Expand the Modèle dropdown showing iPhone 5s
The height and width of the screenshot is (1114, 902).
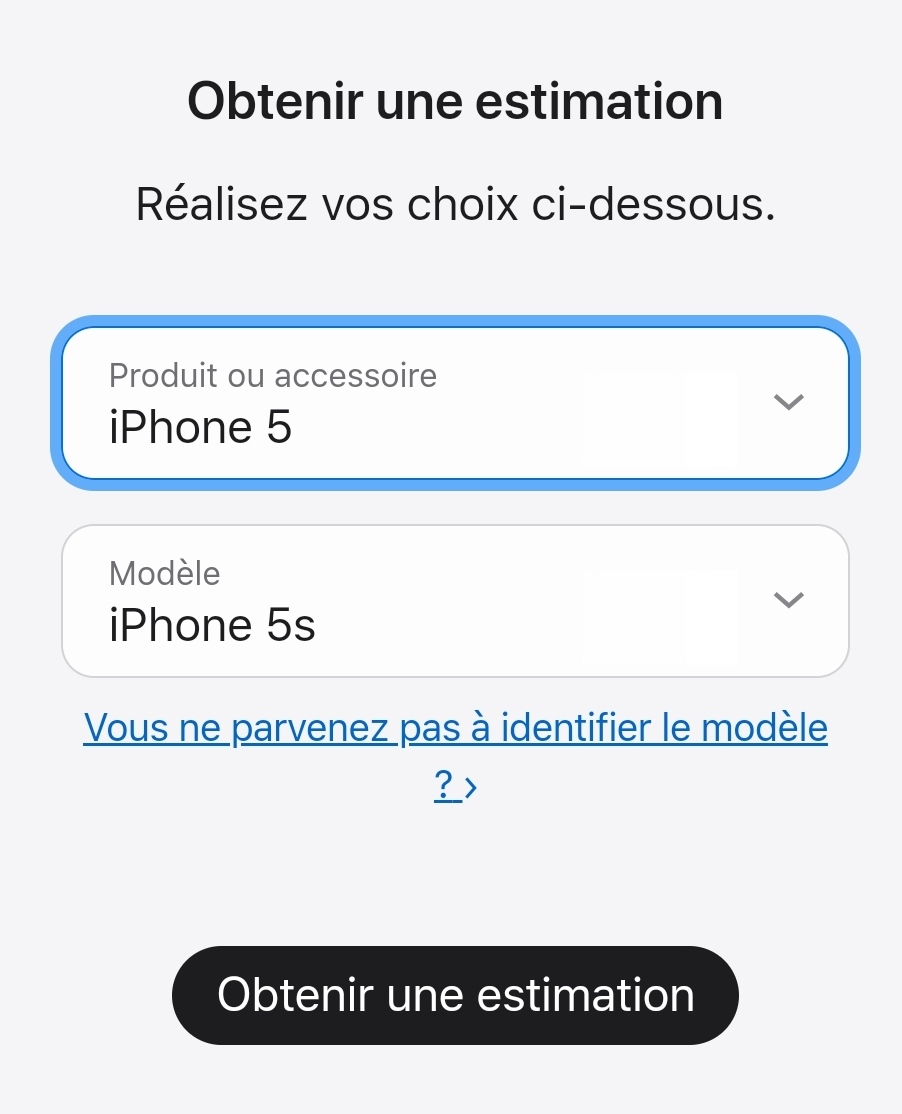tap(455, 601)
